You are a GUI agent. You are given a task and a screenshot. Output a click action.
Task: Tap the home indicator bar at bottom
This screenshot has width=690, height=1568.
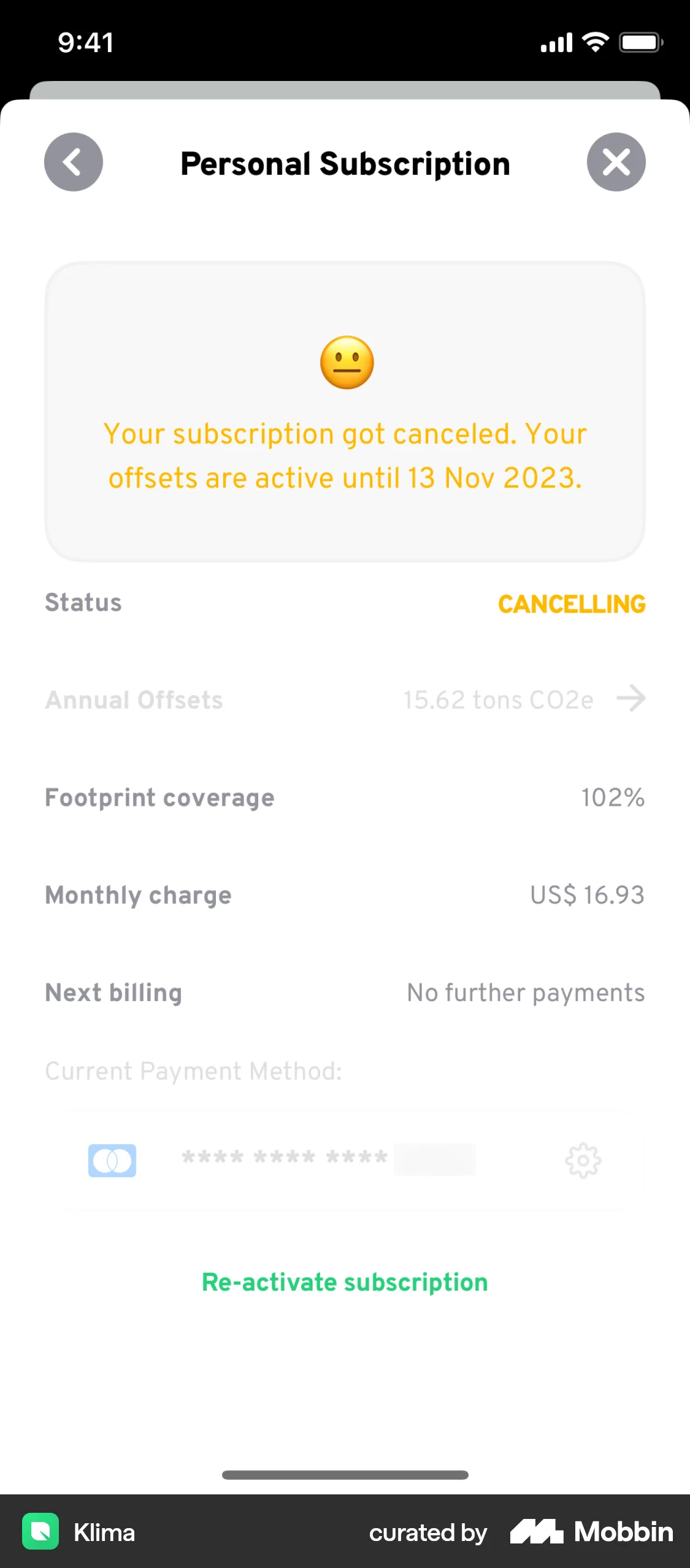(345, 1475)
